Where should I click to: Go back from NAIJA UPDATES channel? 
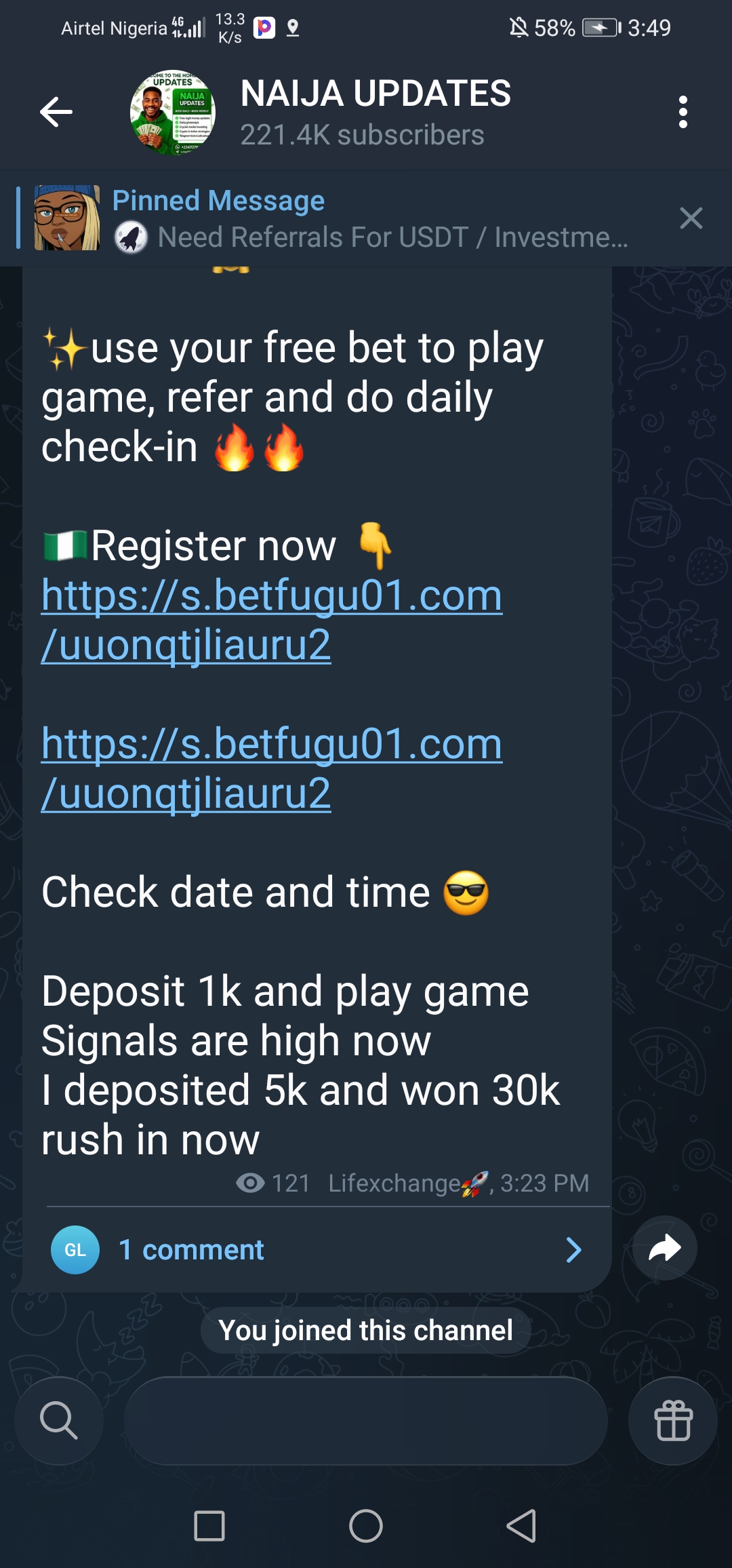pyautogui.click(x=56, y=112)
